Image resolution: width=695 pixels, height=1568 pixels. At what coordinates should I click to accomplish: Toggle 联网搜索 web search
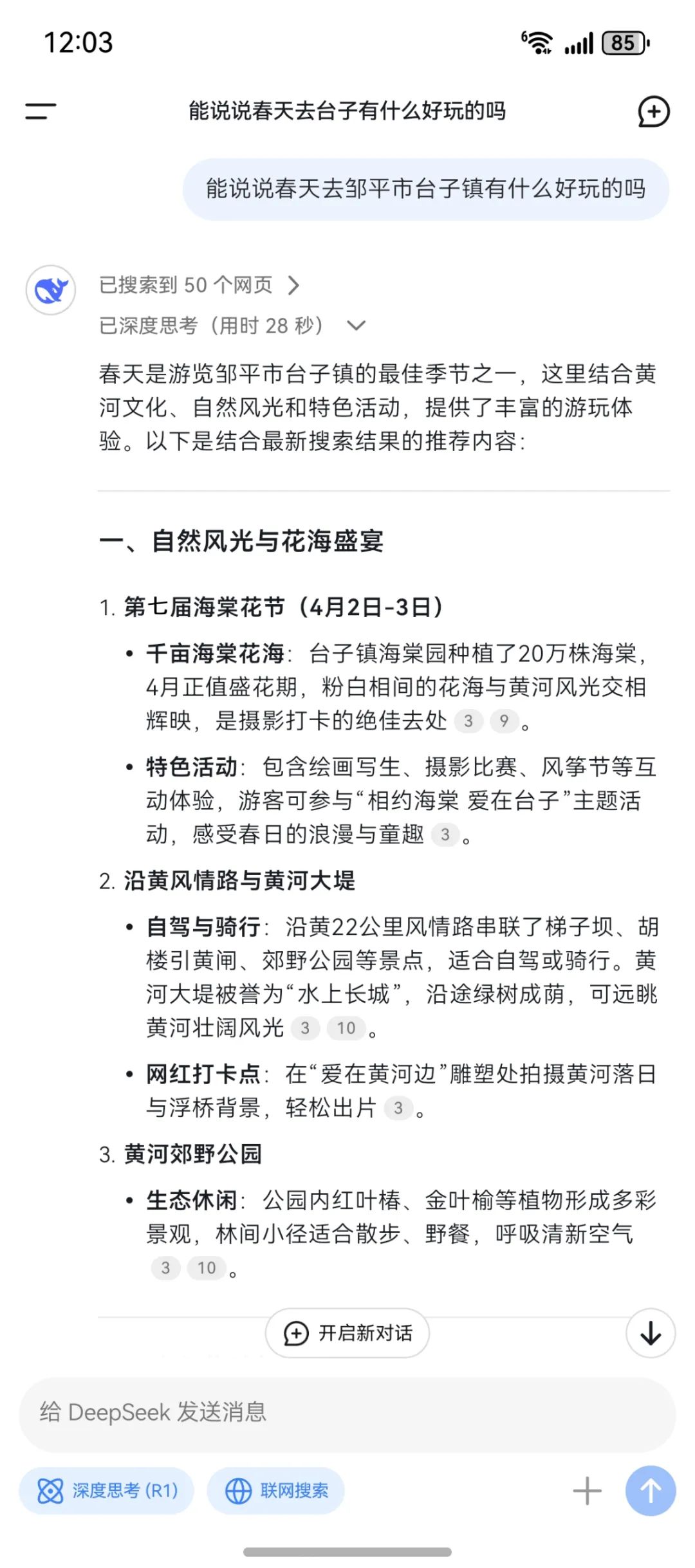click(276, 1491)
